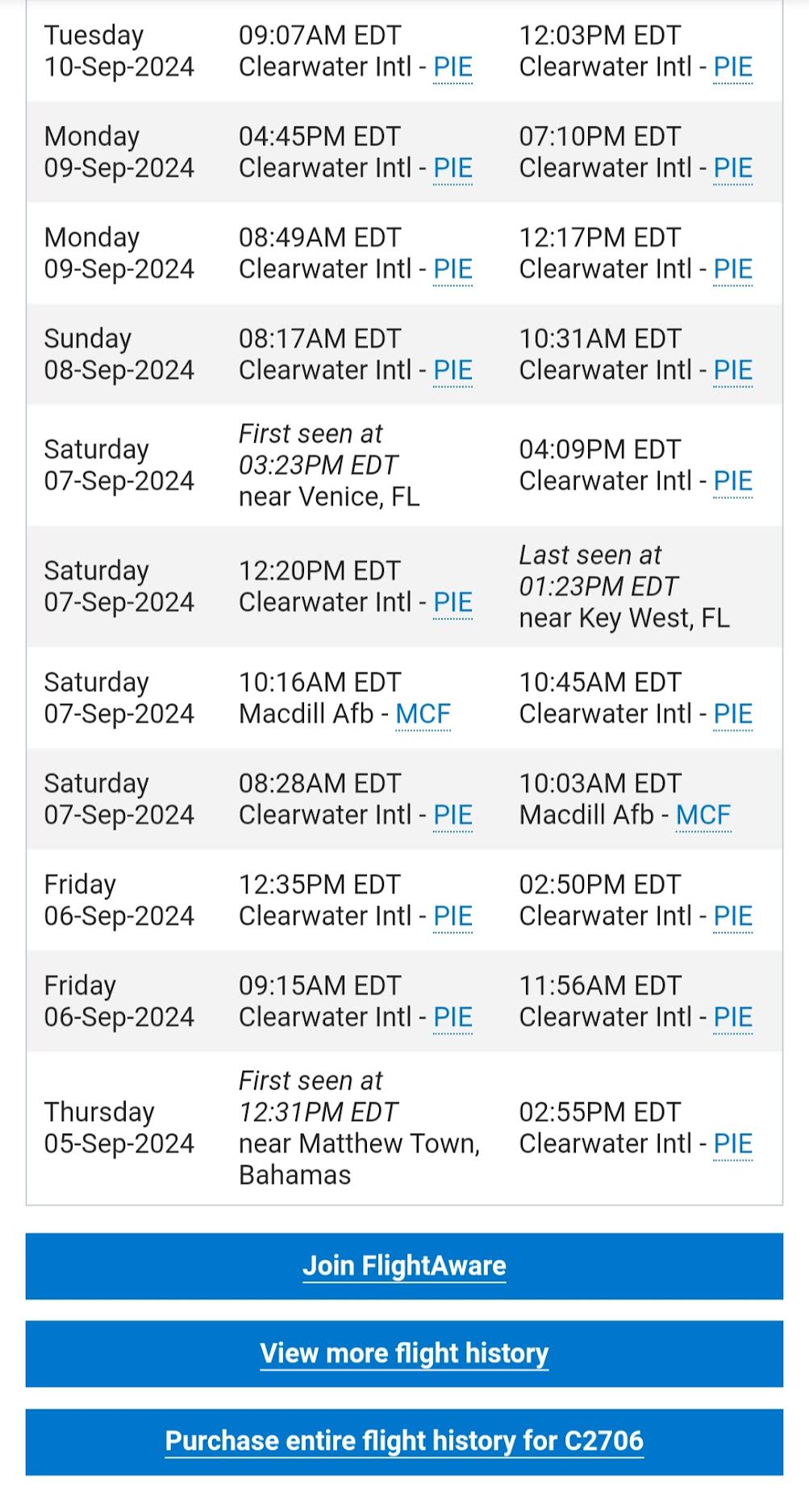Tap PIE link under 12:17PM EDT arrival
The image size is (809, 1512).
[x=732, y=269]
